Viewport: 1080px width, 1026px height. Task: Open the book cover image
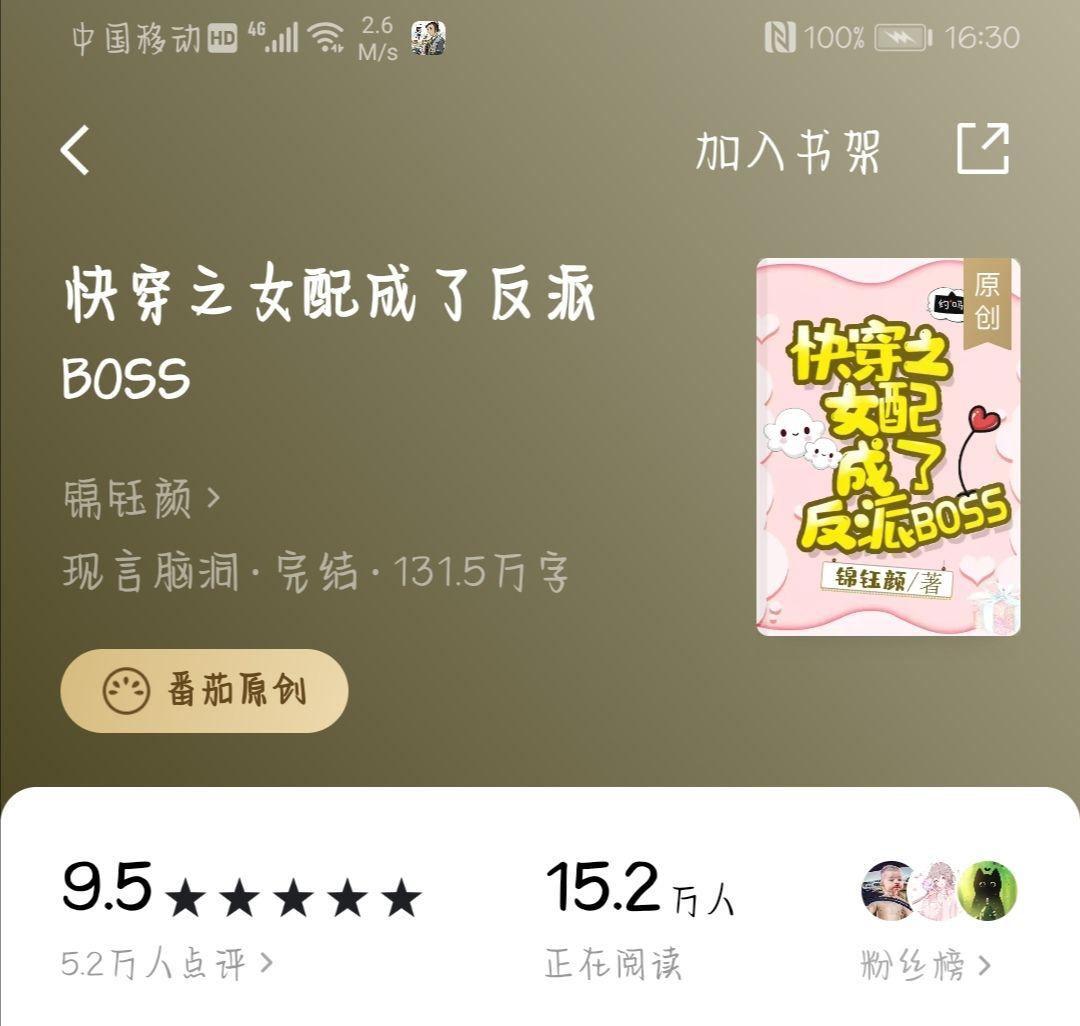point(888,447)
